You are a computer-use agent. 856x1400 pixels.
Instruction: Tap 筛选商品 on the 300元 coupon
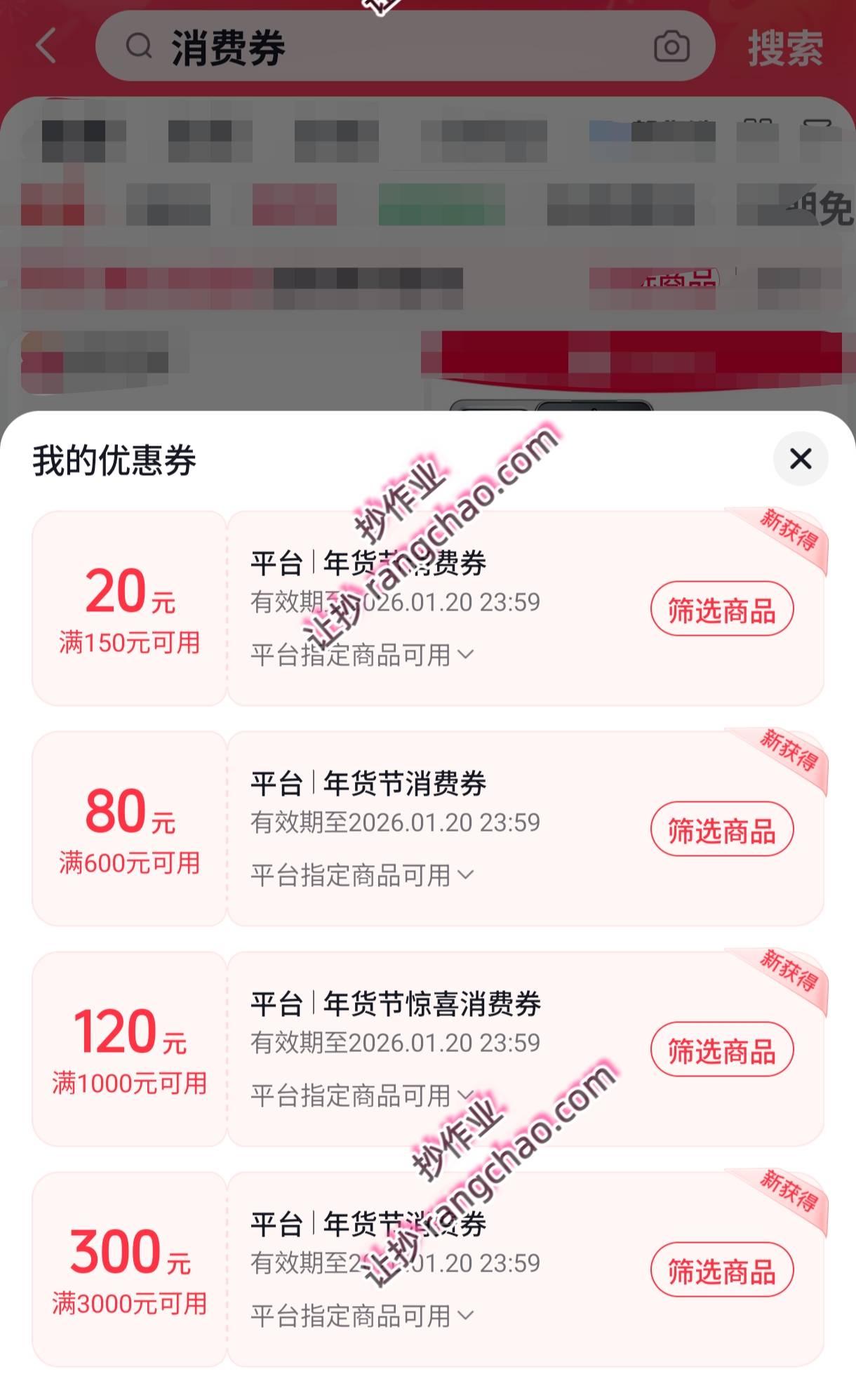(721, 1270)
